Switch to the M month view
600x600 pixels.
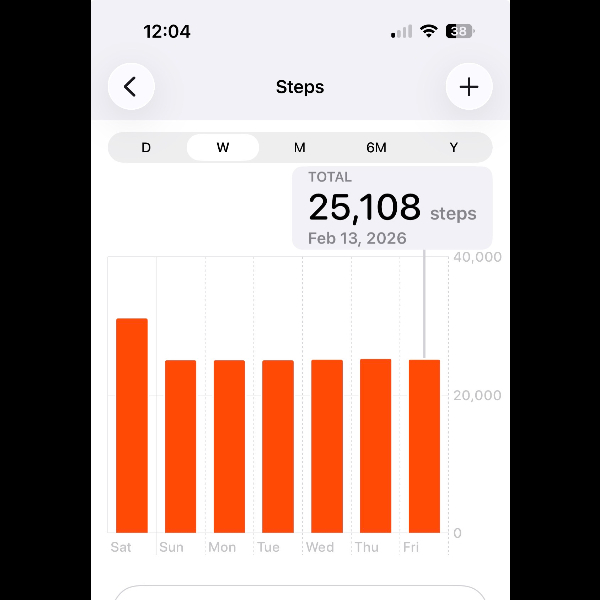(299, 147)
